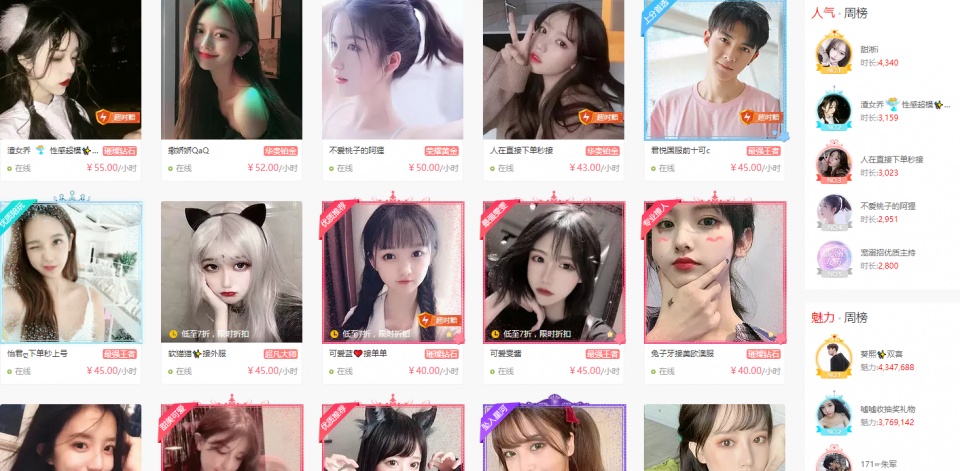This screenshot has width=960, height=471.
Task: Open the 软猫猫 接外服 card
Action: [x=231, y=292]
